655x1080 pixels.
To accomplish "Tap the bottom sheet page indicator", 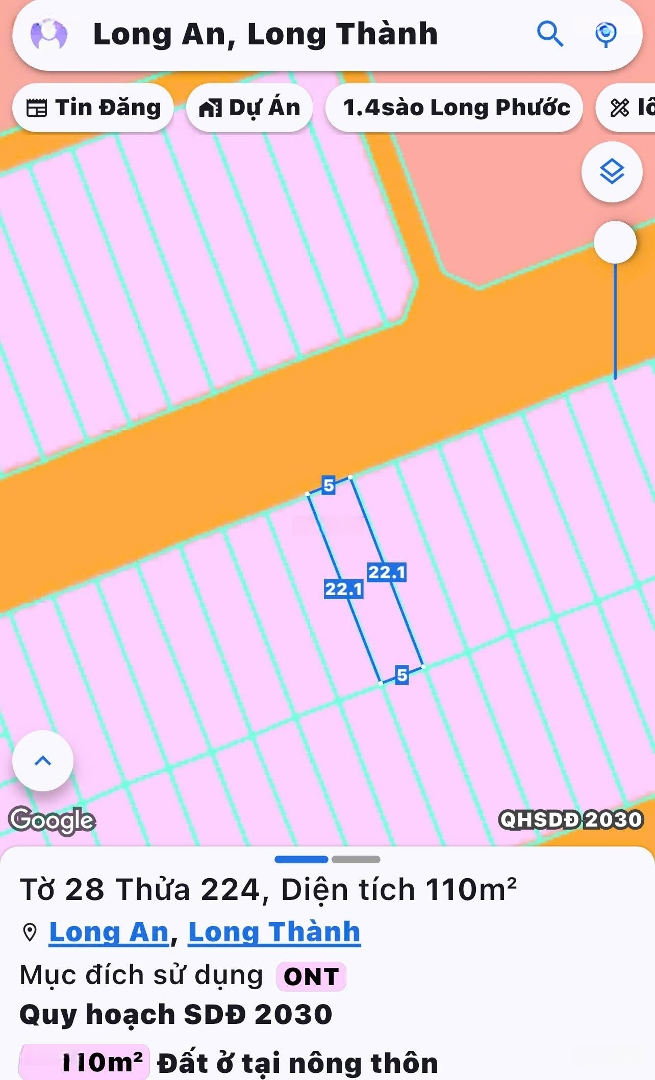I will pos(327,859).
